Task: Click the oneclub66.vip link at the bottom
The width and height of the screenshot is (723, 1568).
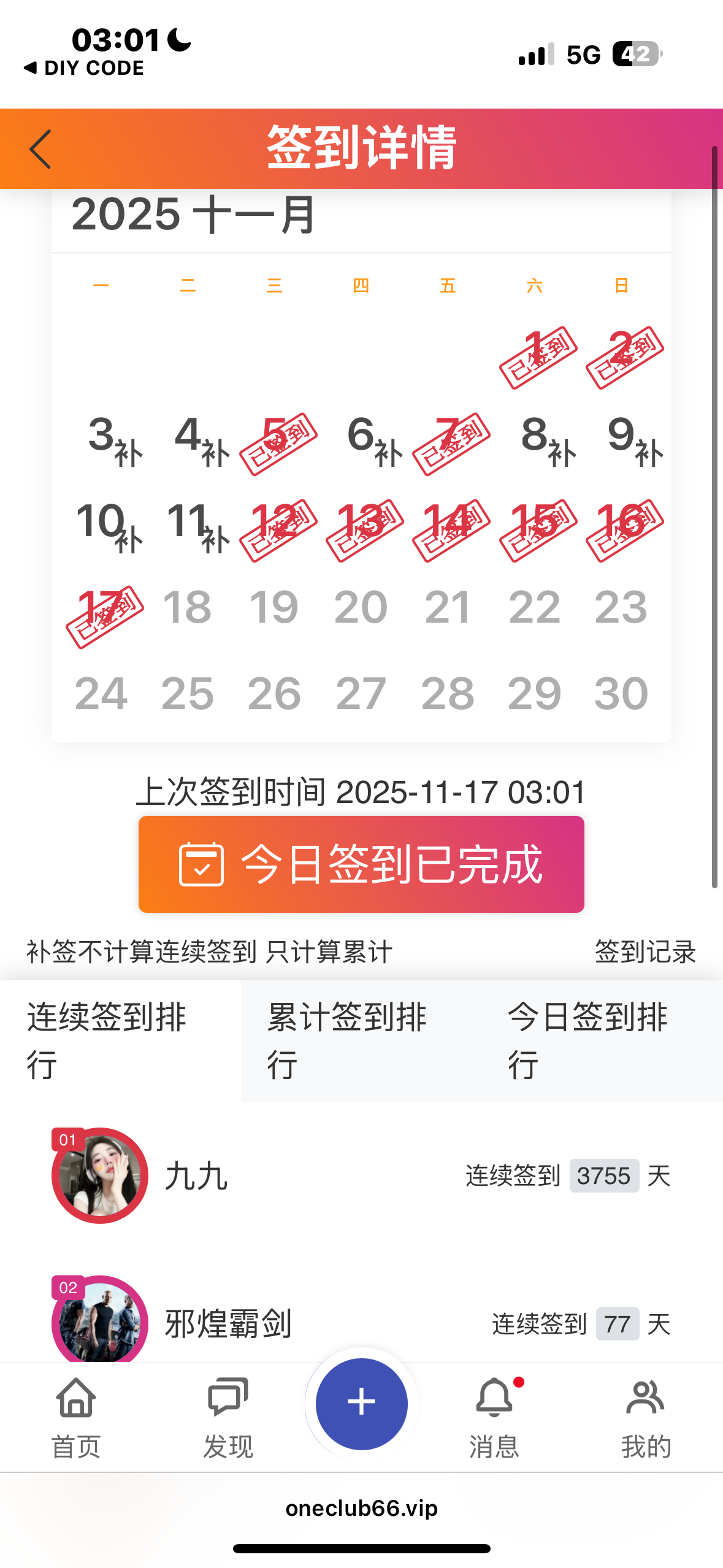Action: tap(361, 1508)
